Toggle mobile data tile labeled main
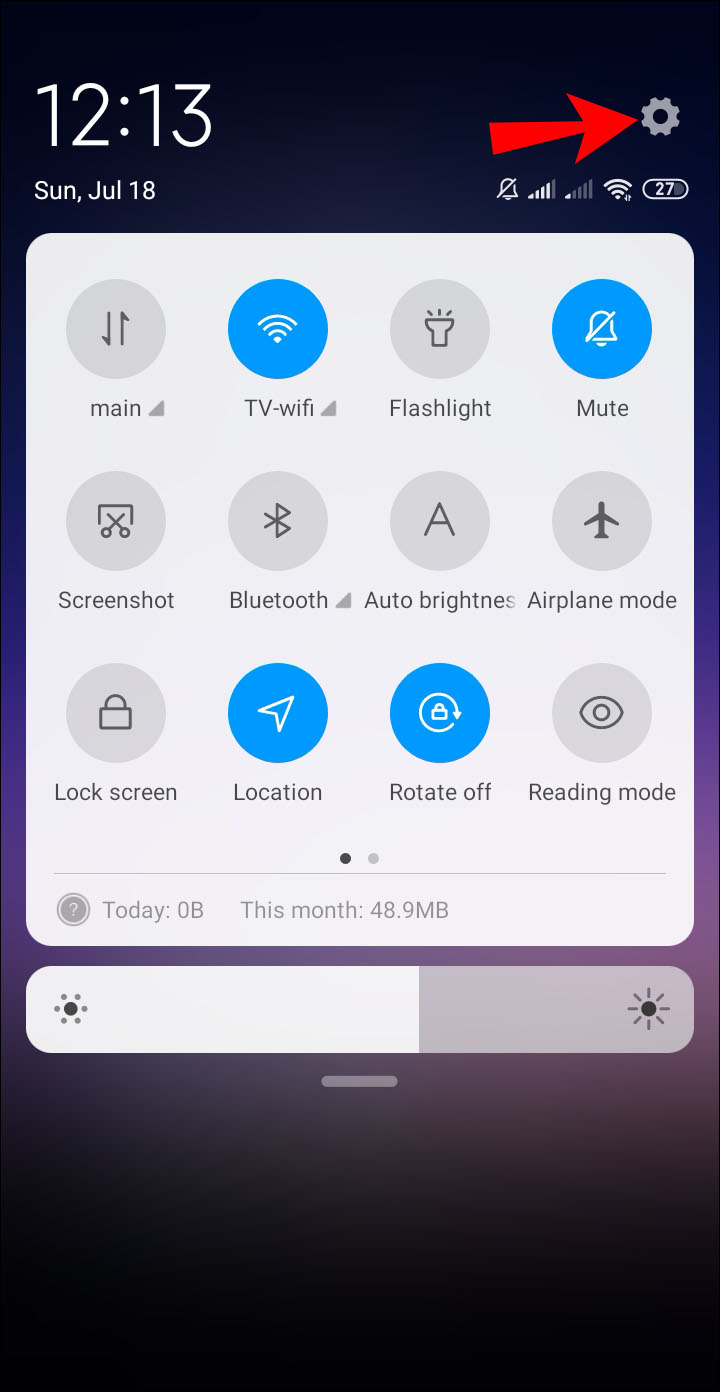The image size is (720, 1392). (116, 329)
